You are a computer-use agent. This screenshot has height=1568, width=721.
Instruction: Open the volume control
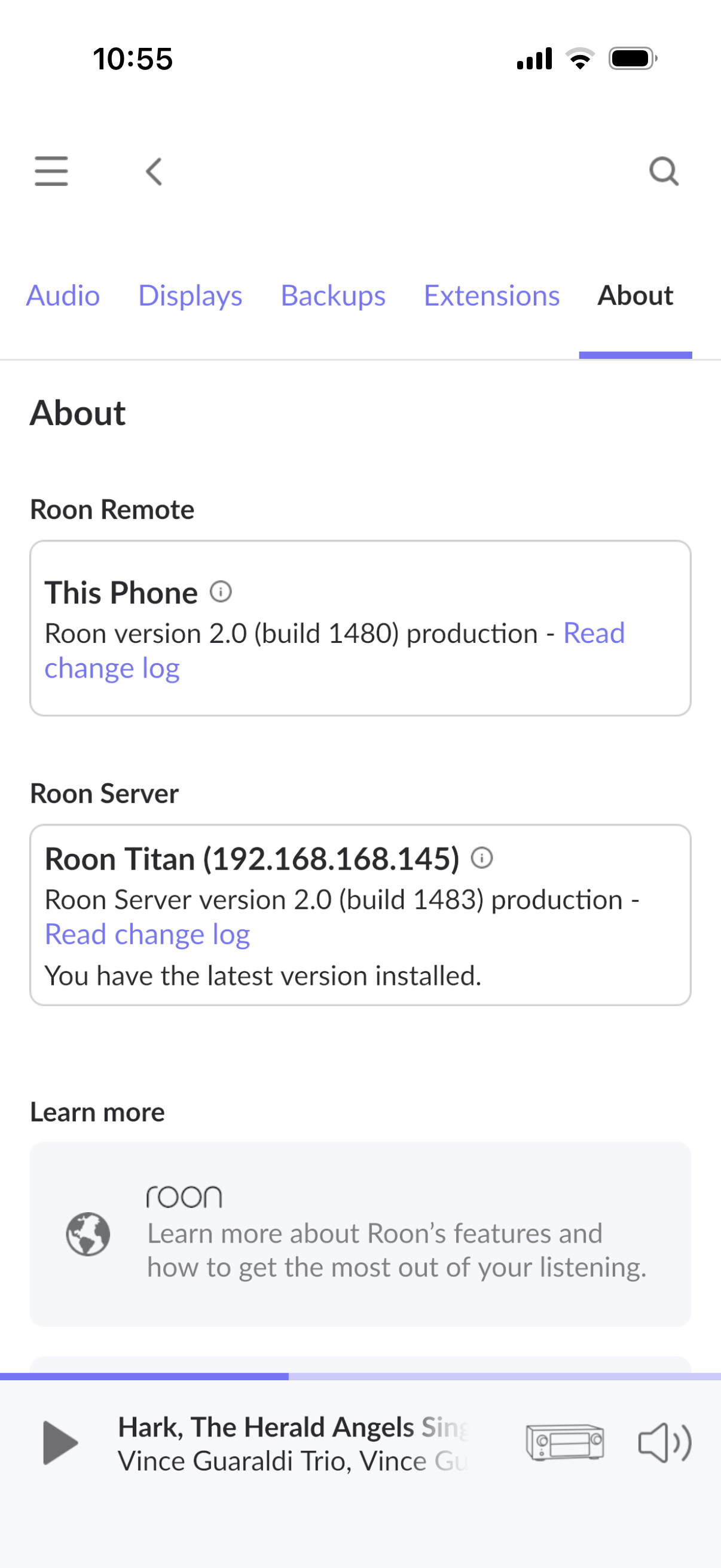point(664,1442)
